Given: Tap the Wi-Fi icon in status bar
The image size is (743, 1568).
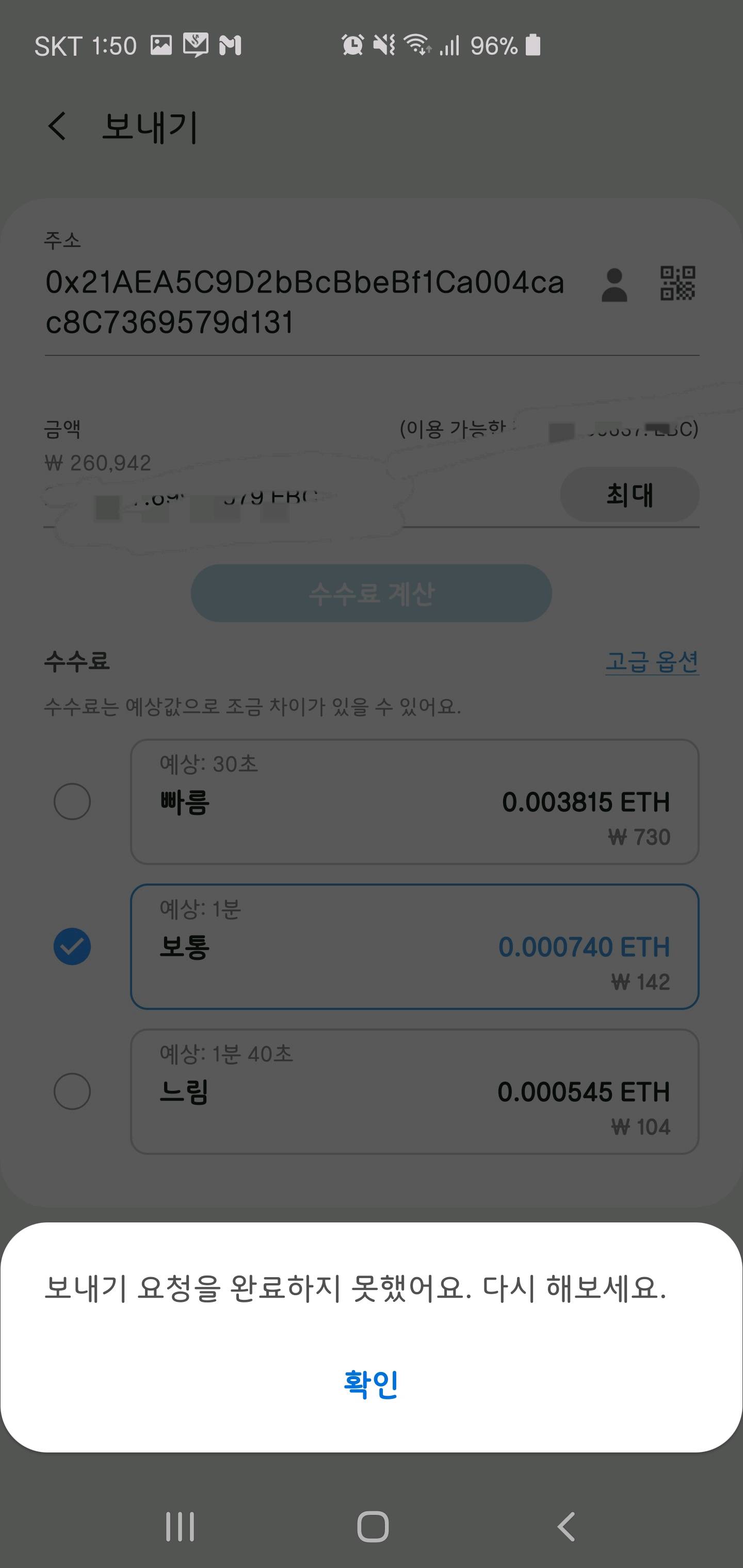Looking at the screenshot, I should point(417,44).
